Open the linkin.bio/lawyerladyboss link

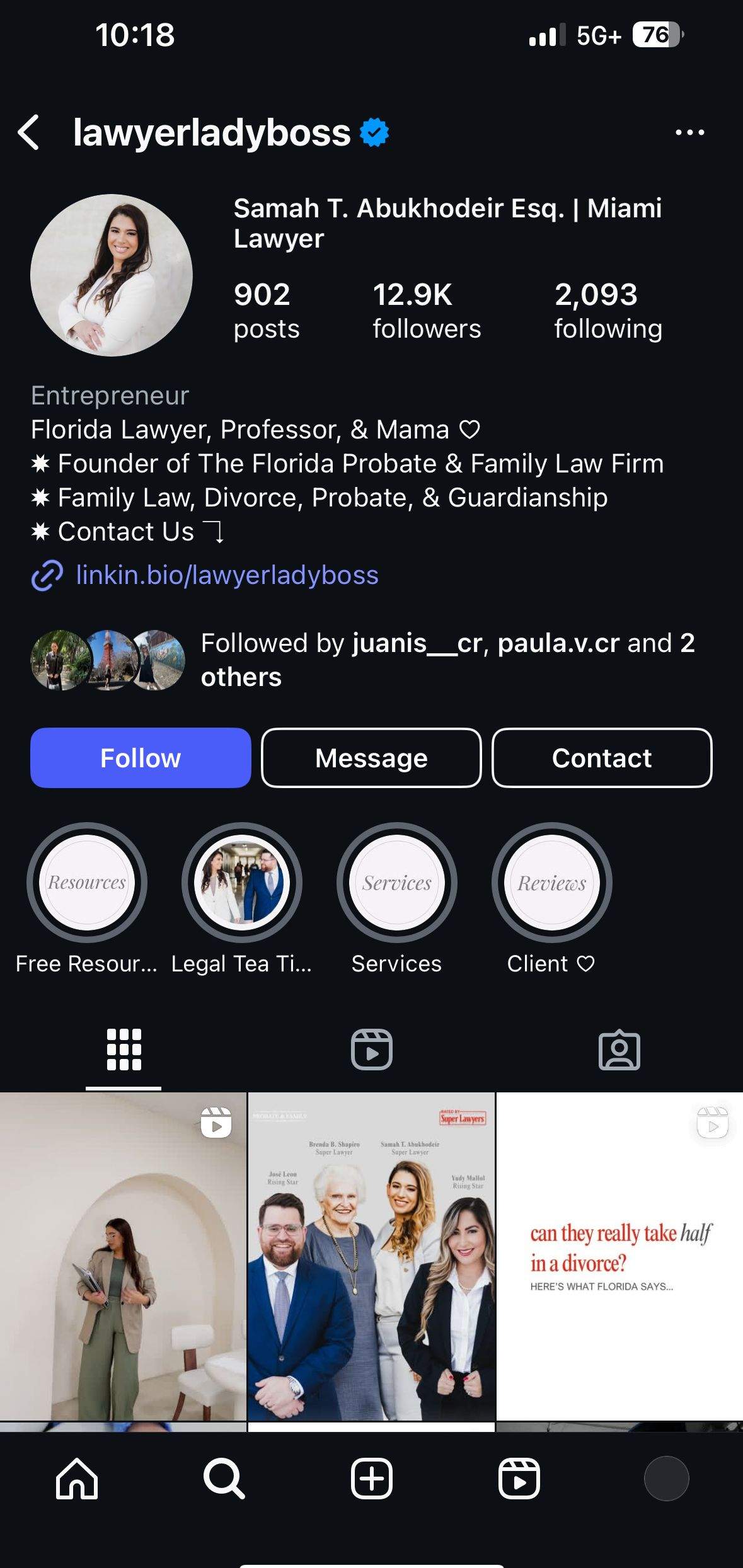(227, 575)
